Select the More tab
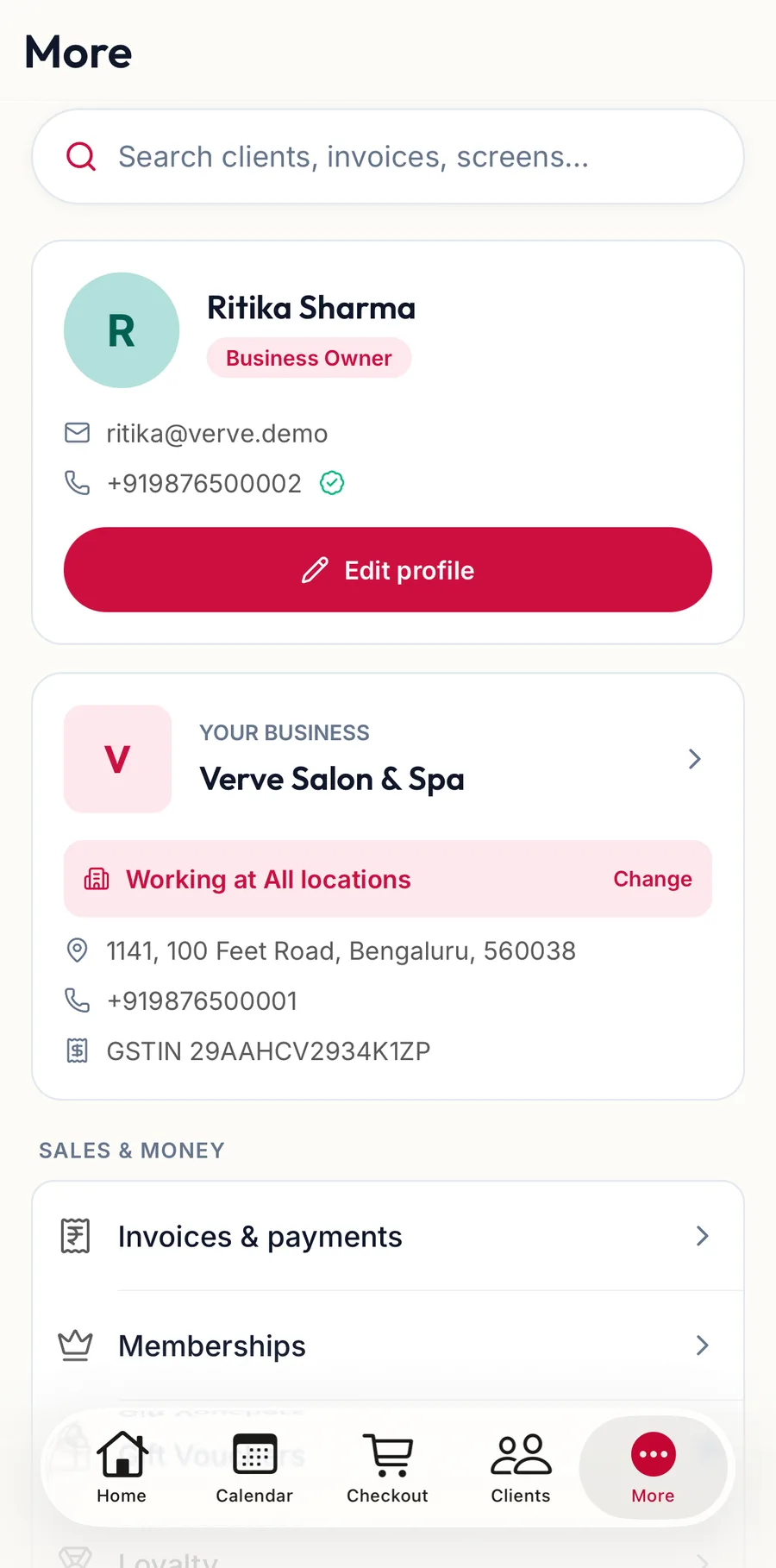The width and height of the screenshot is (776, 1568). point(653,1468)
